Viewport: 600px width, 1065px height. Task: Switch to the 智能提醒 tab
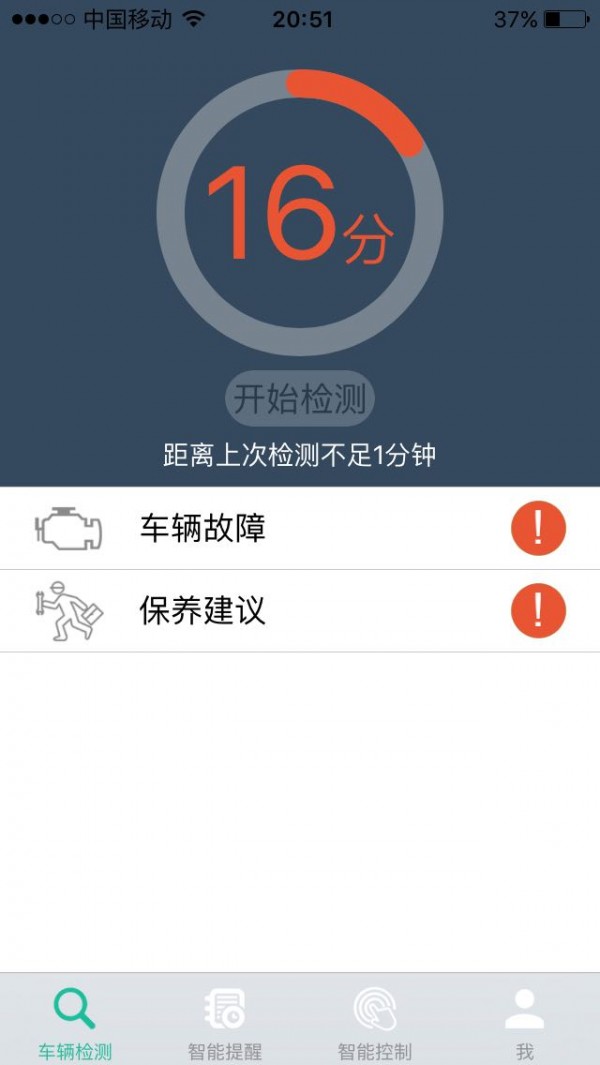click(x=225, y=1022)
